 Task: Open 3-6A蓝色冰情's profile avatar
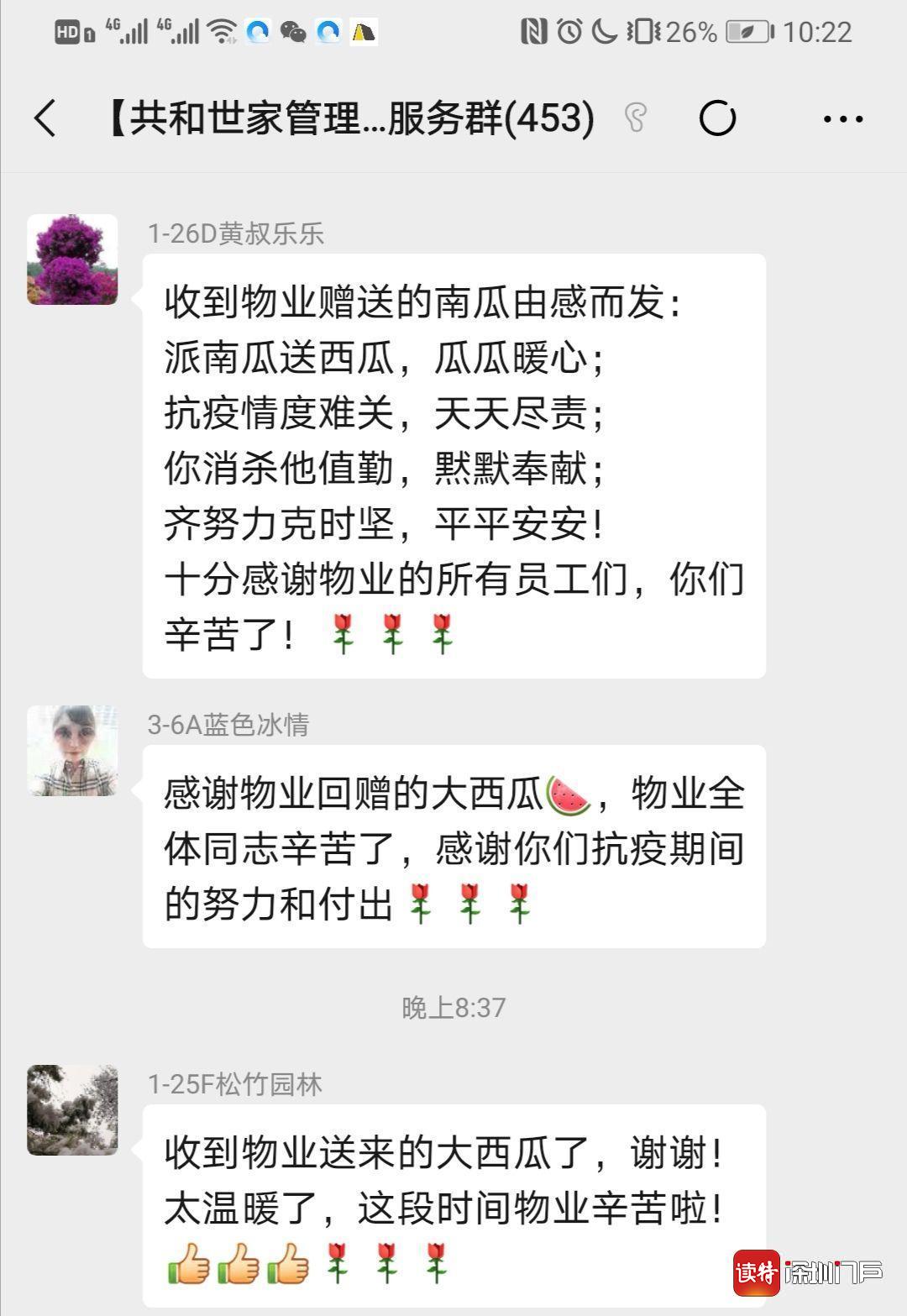point(72,751)
